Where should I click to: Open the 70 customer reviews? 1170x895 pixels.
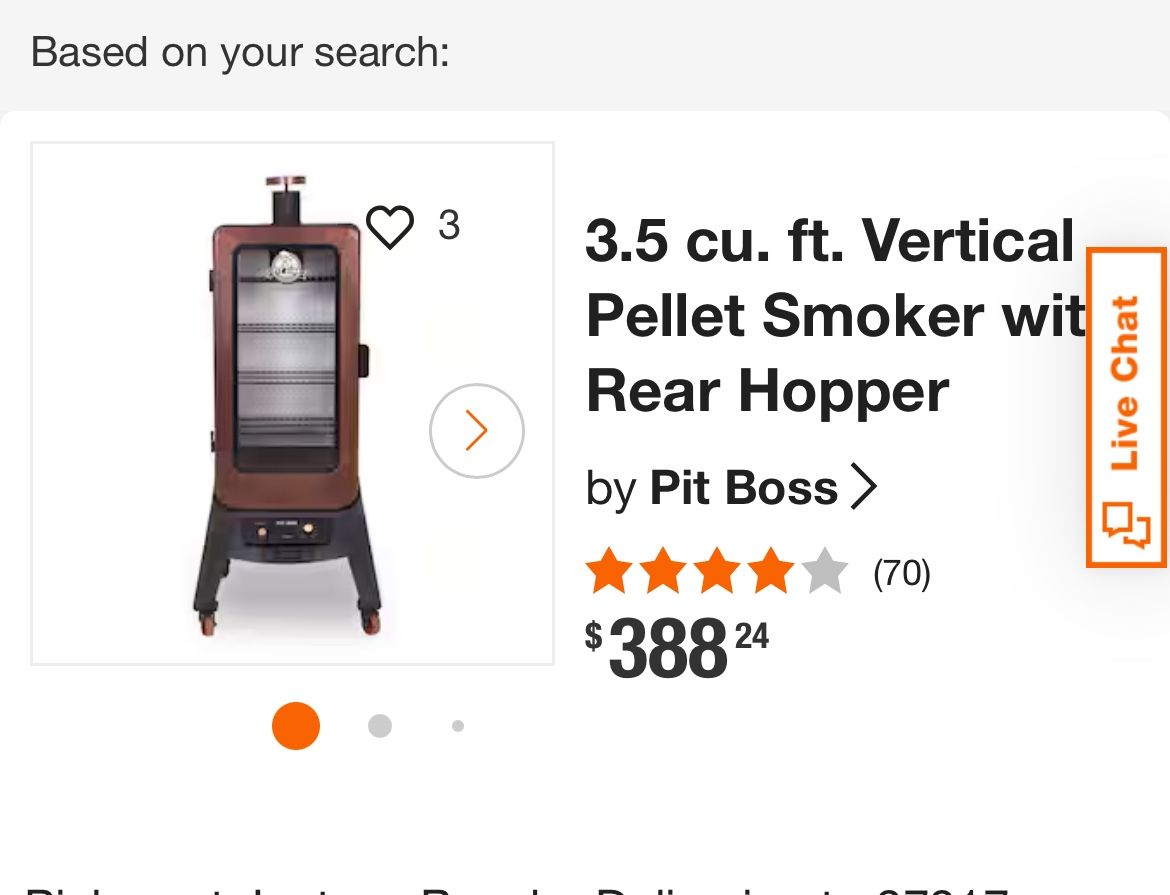click(901, 573)
